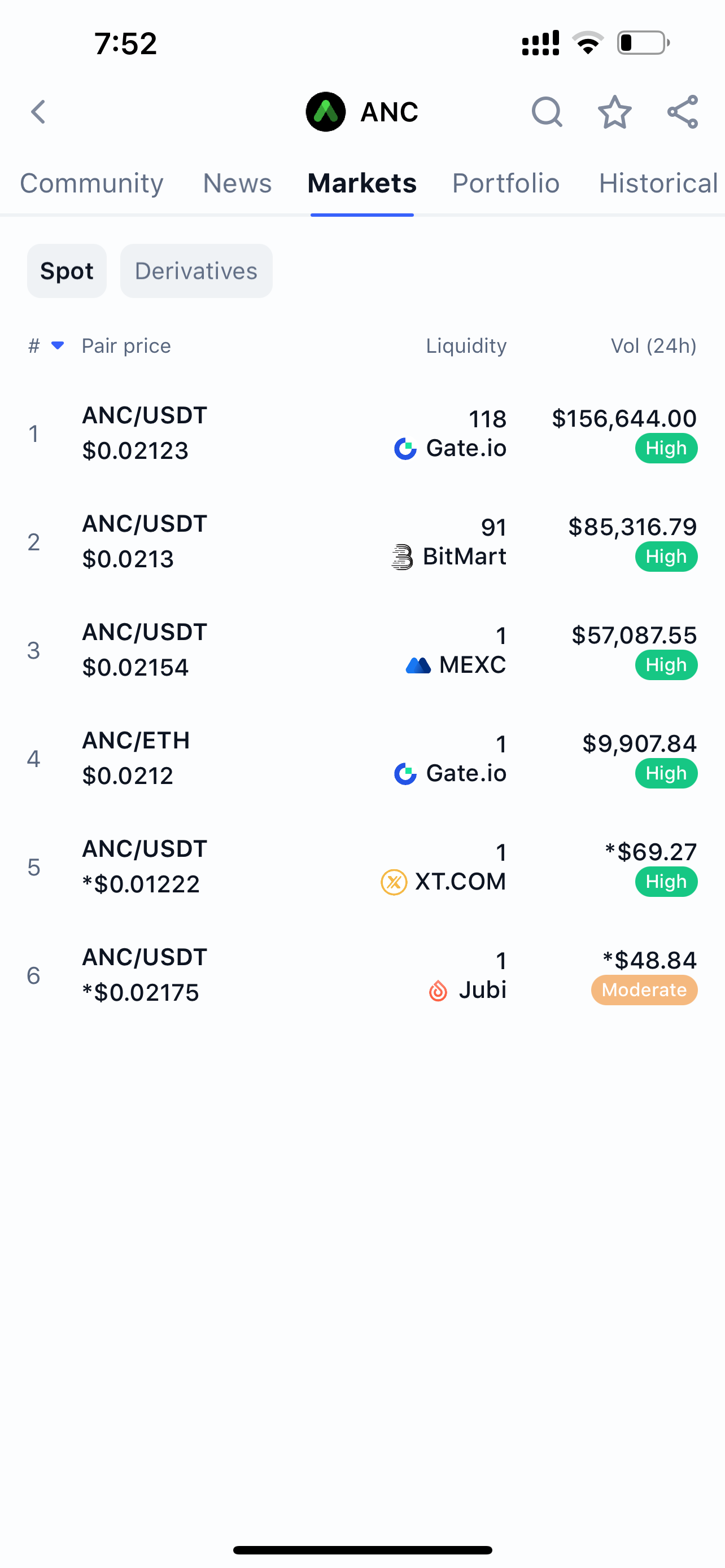Screen dimensions: 725x1568
Task: Open the search magnifier icon
Action: [x=547, y=112]
